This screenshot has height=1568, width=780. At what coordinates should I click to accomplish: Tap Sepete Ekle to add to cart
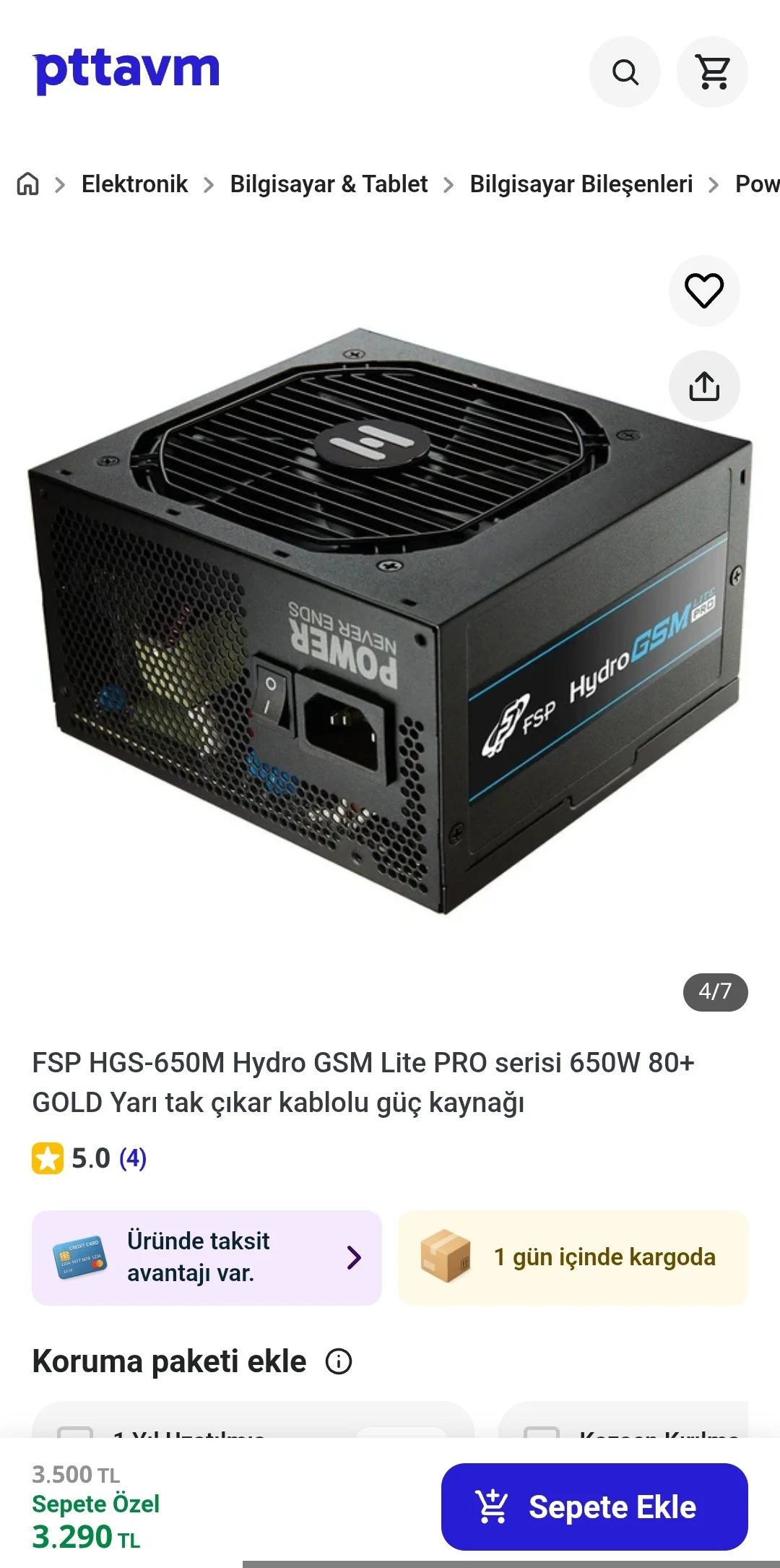594,1507
